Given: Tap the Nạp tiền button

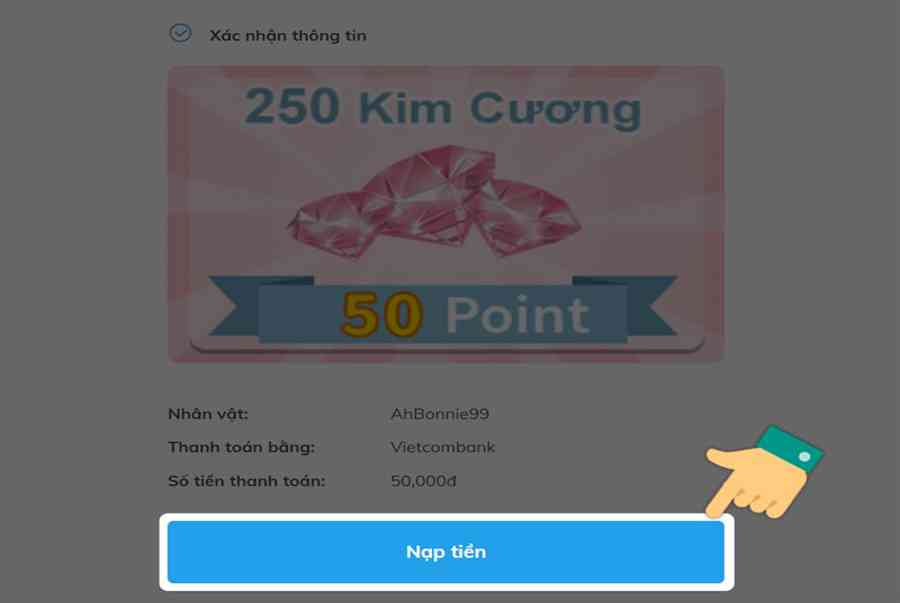Looking at the screenshot, I should [446, 551].
